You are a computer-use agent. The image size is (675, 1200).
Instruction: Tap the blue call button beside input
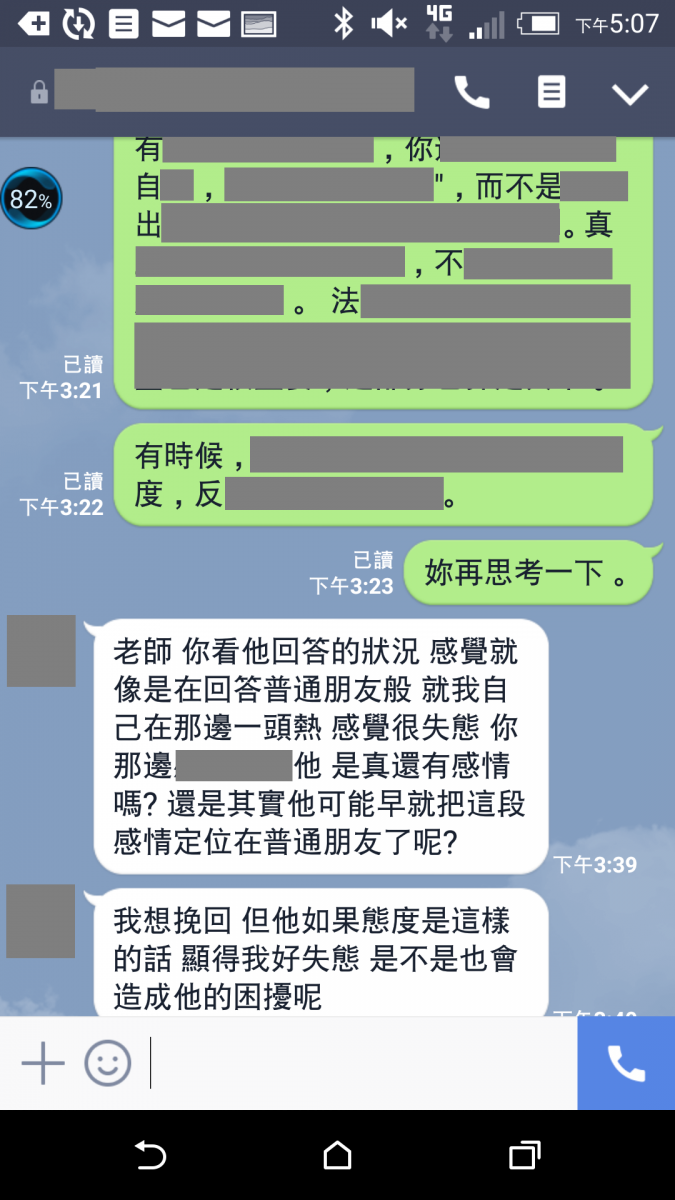(626, 1063)
